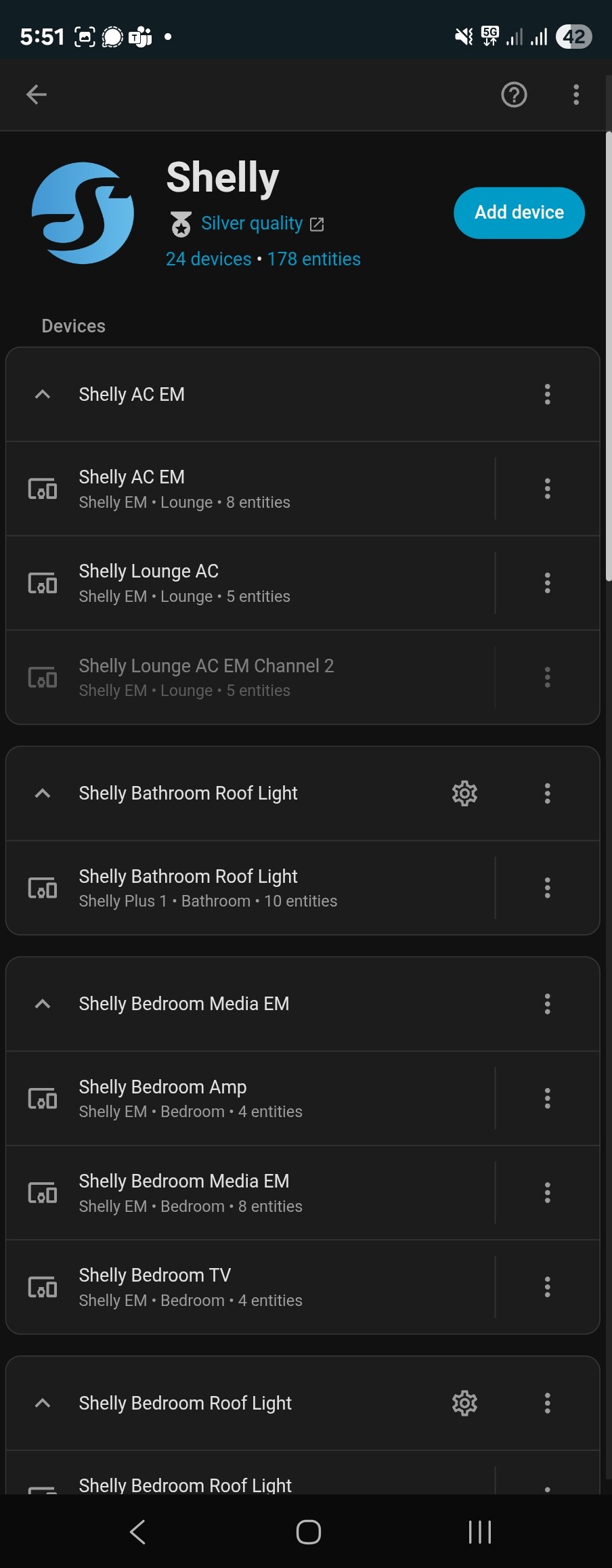Collapse the Shelly Bathroom Roof Light group
Screen dimensions: 612x1568
43,793
